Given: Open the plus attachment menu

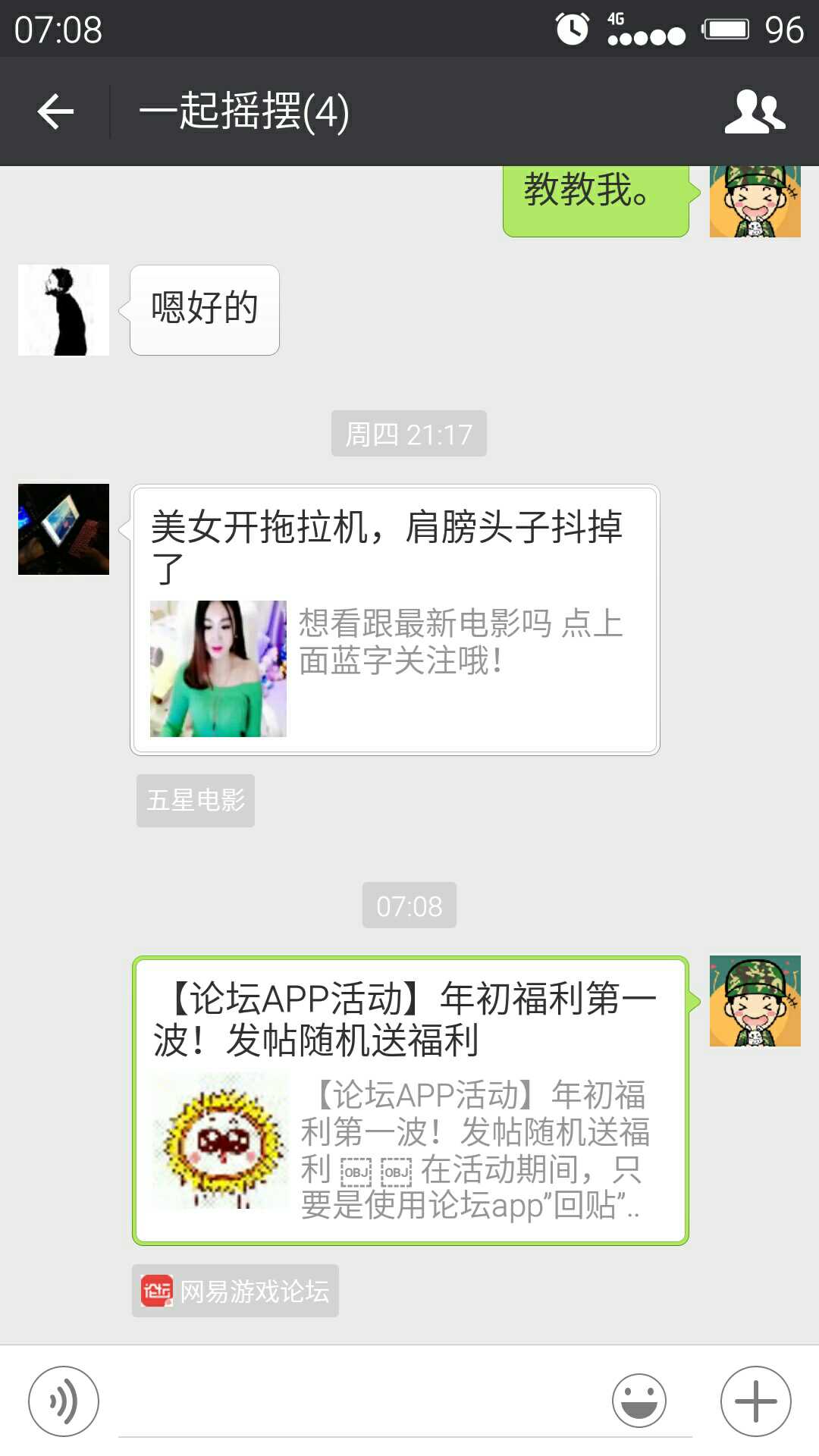Looking at the screenshot, I should click(755, 1401).
